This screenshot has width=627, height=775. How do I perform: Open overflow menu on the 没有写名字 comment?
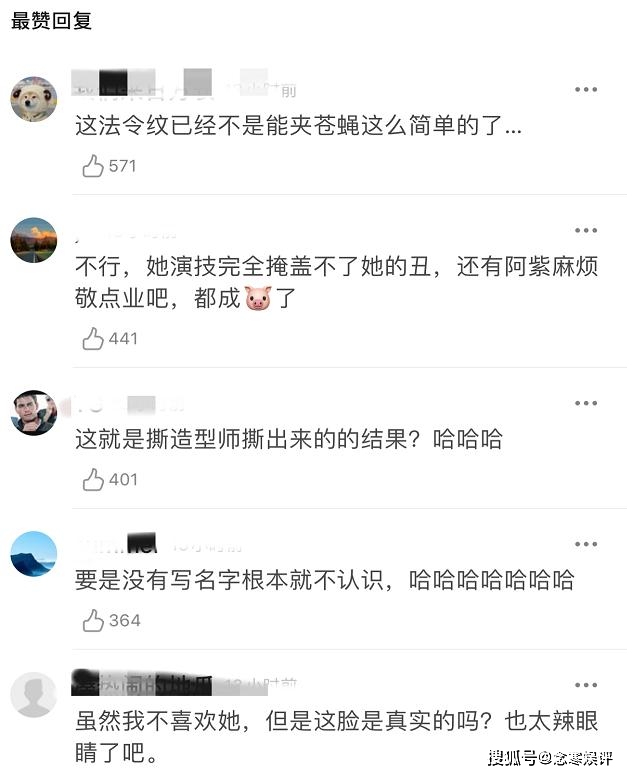click(x=586, y=544)
